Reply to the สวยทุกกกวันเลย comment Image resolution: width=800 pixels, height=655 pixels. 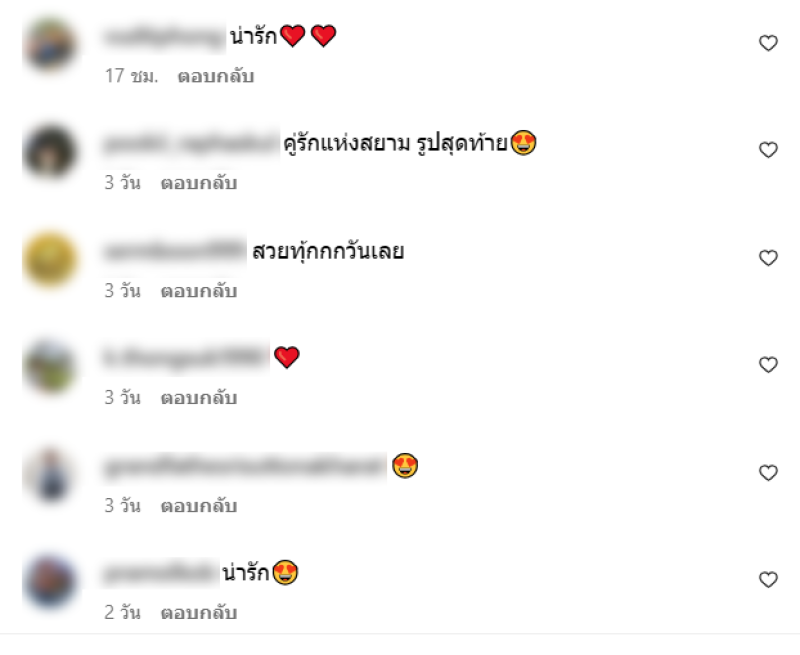(x=198, y=291)
